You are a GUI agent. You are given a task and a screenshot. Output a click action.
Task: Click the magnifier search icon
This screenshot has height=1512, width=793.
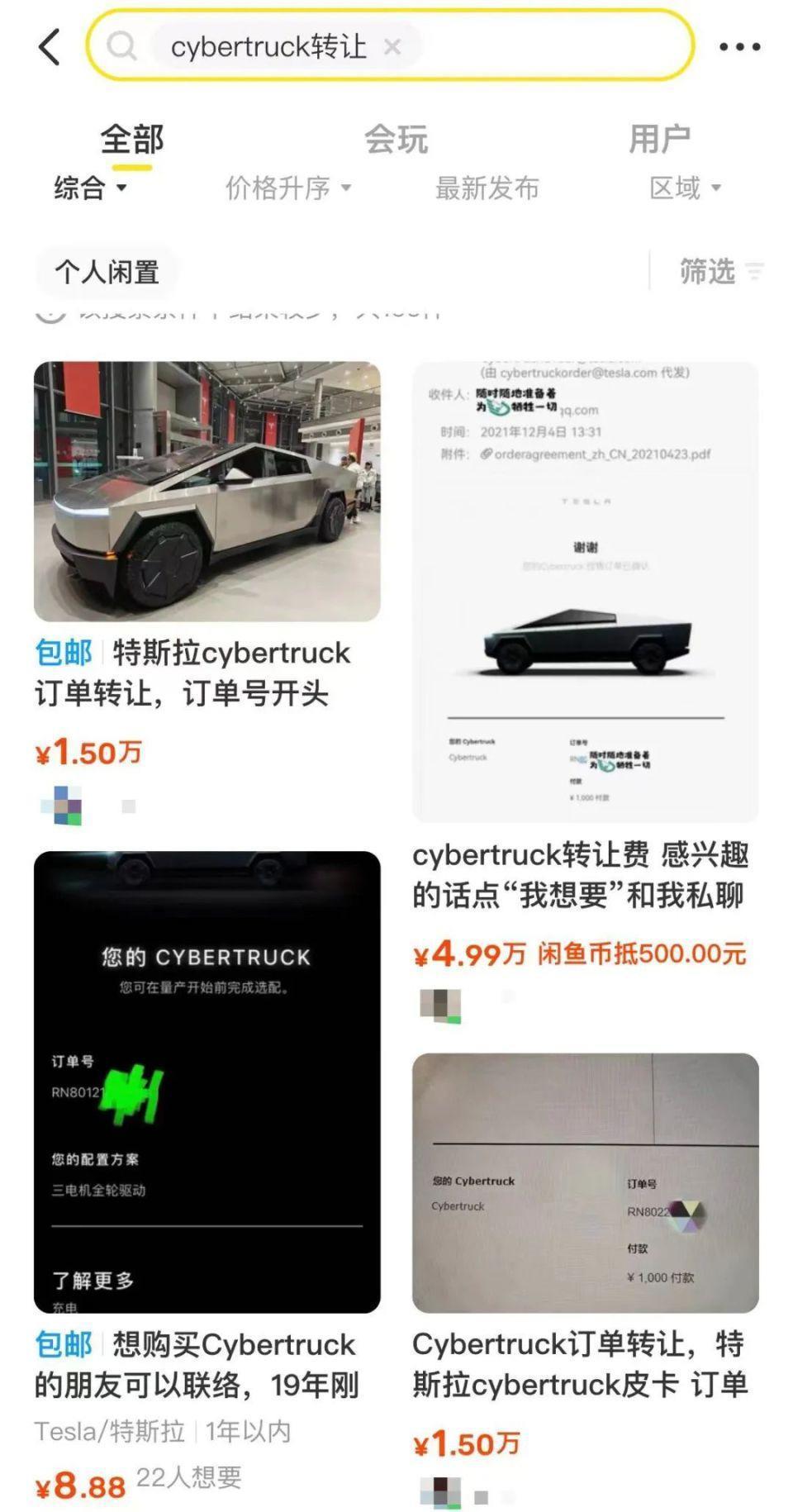122,45
